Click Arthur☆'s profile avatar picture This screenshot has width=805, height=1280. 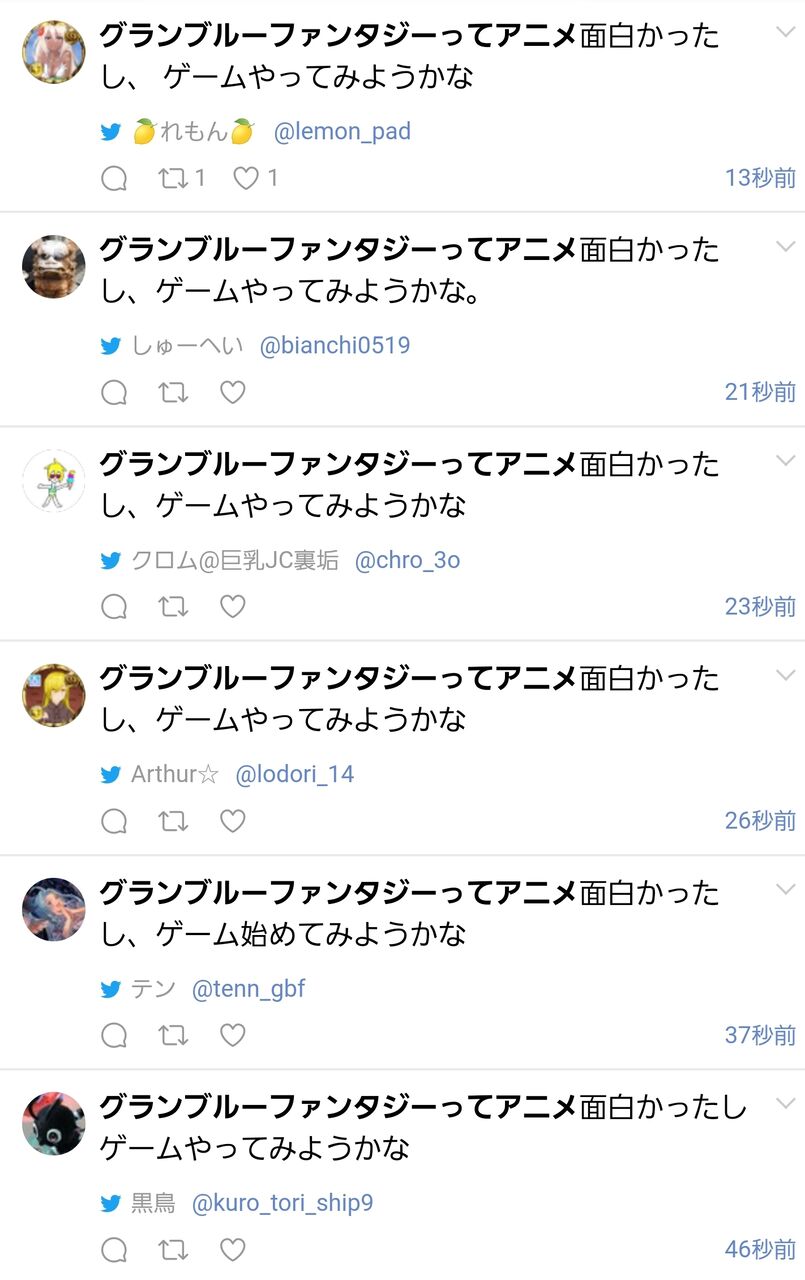click(x=54, y=694)
